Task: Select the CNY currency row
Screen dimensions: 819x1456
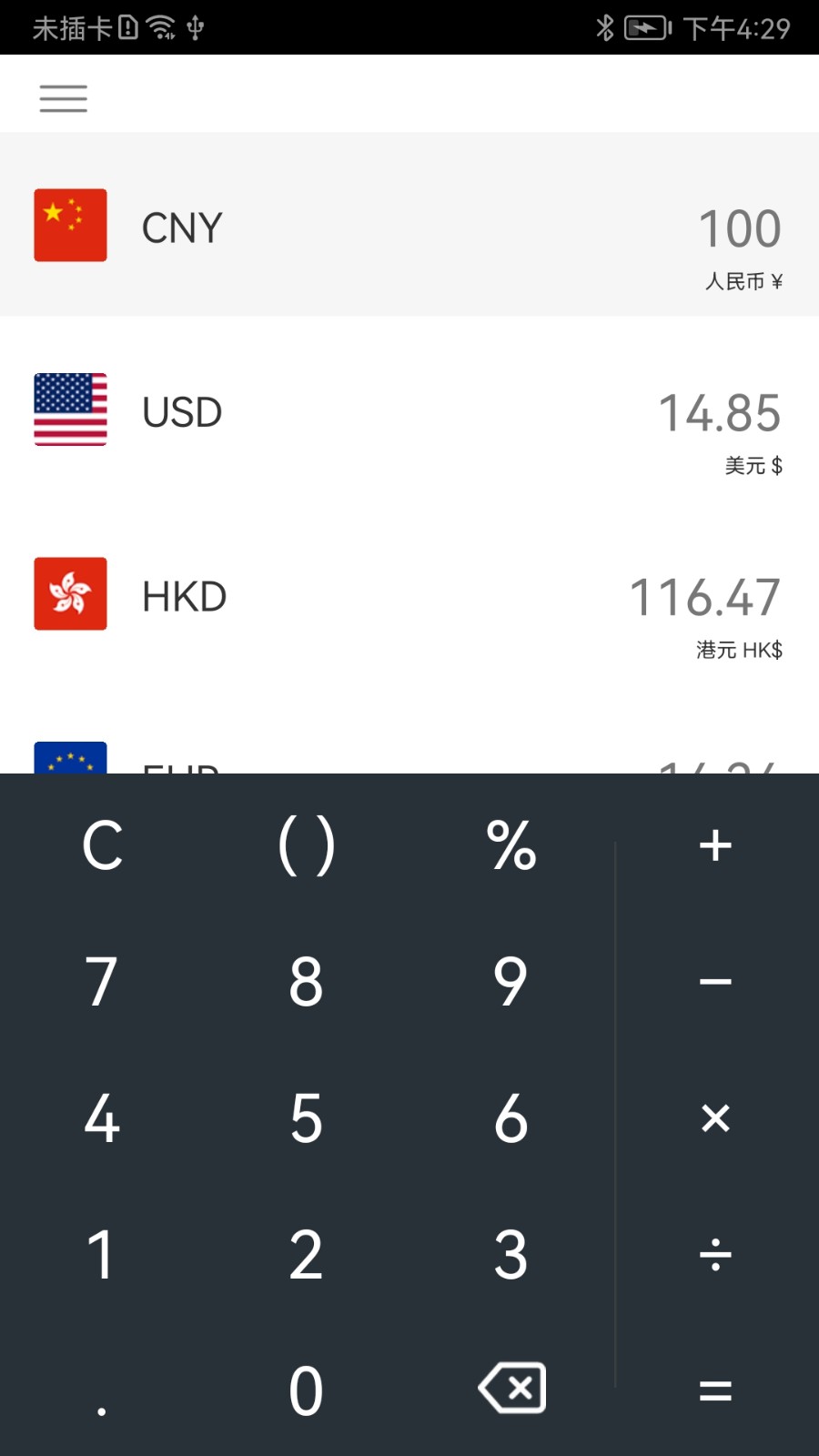Action: (409, 226)
